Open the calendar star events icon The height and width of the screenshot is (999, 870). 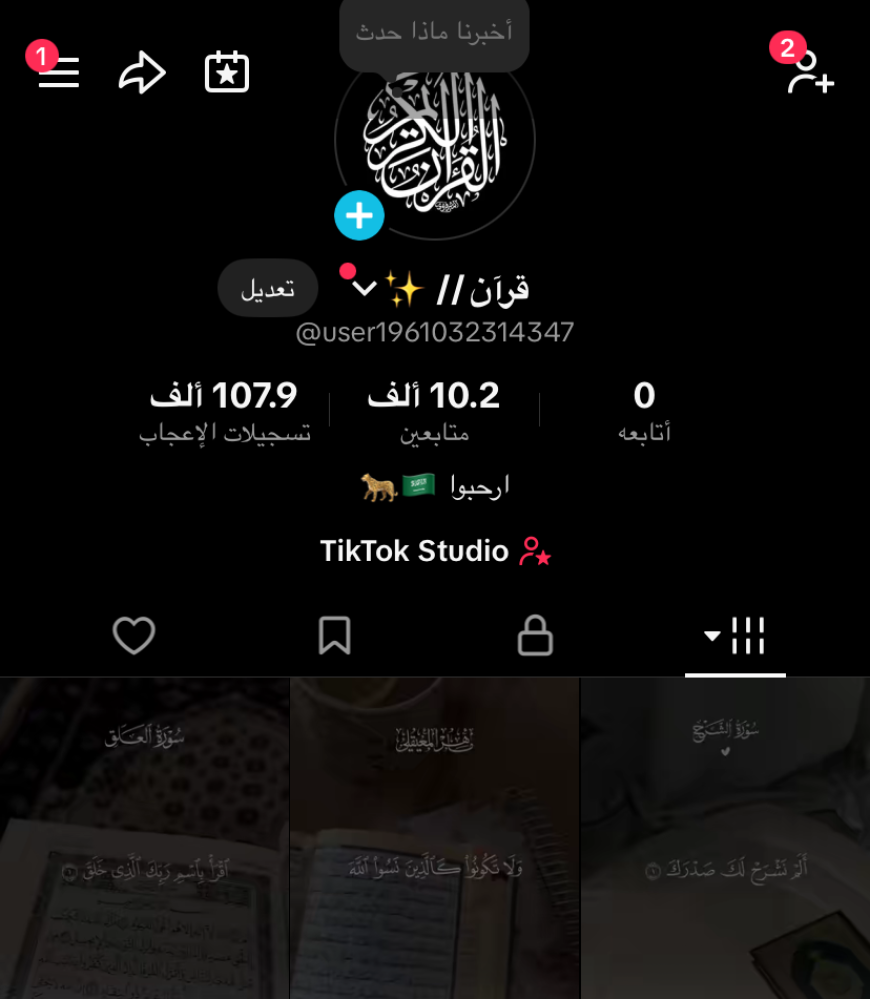pyautogui.click(x=227, y=73)
